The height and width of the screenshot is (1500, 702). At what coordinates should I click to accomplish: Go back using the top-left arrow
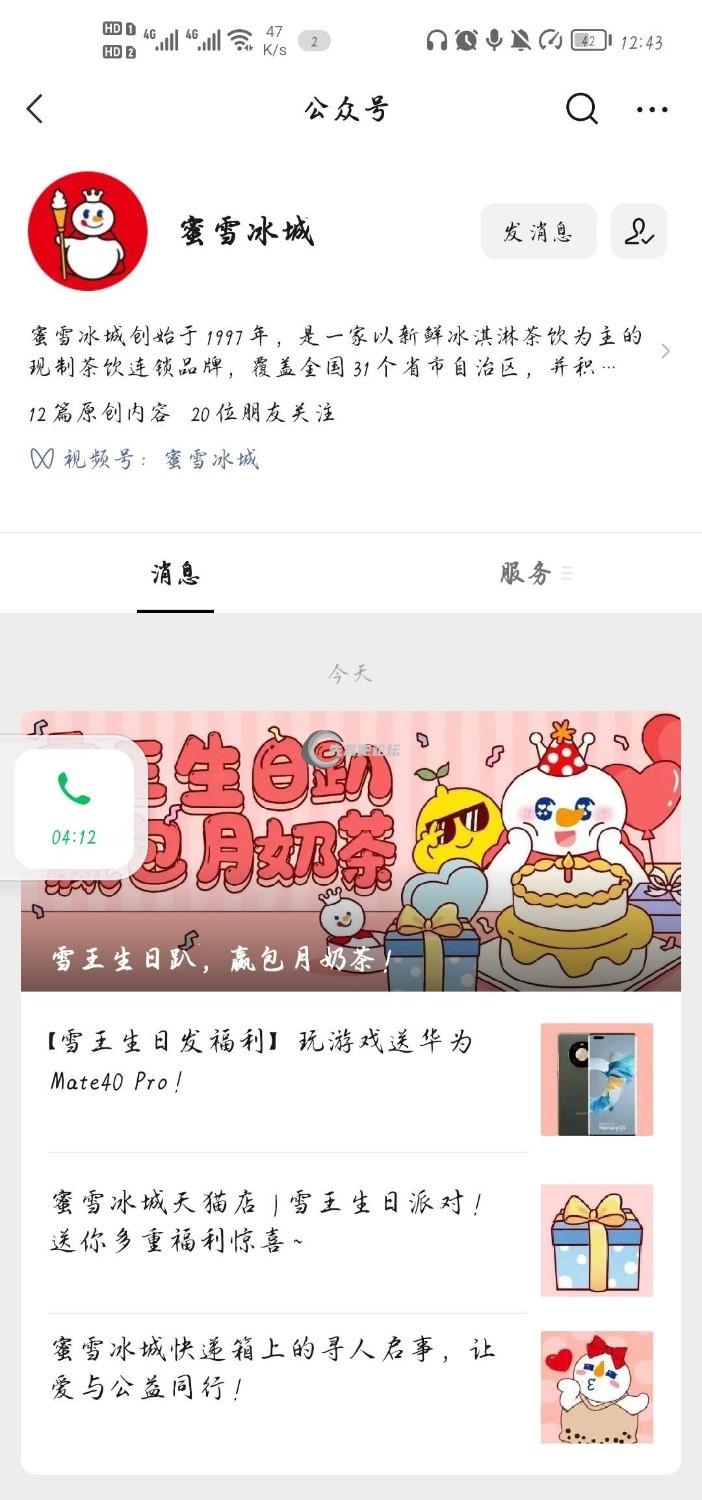[36, 109]
